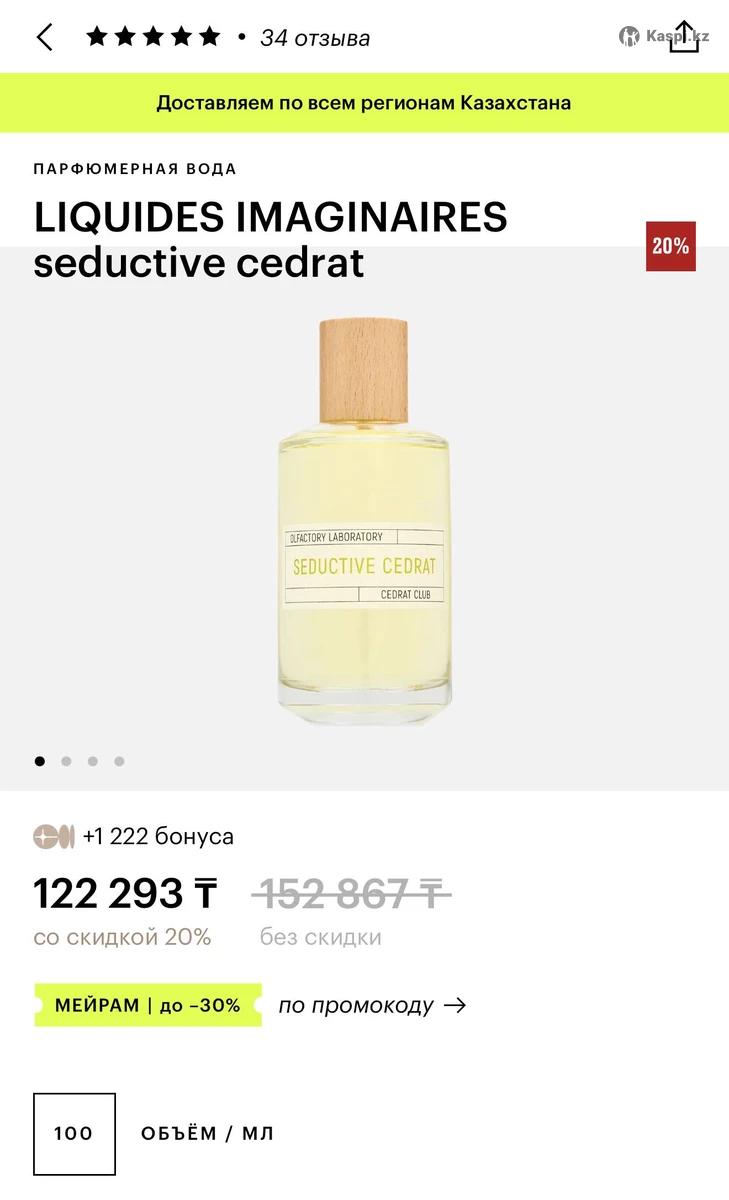Follow the по промокоду link

pos(371,1005)
